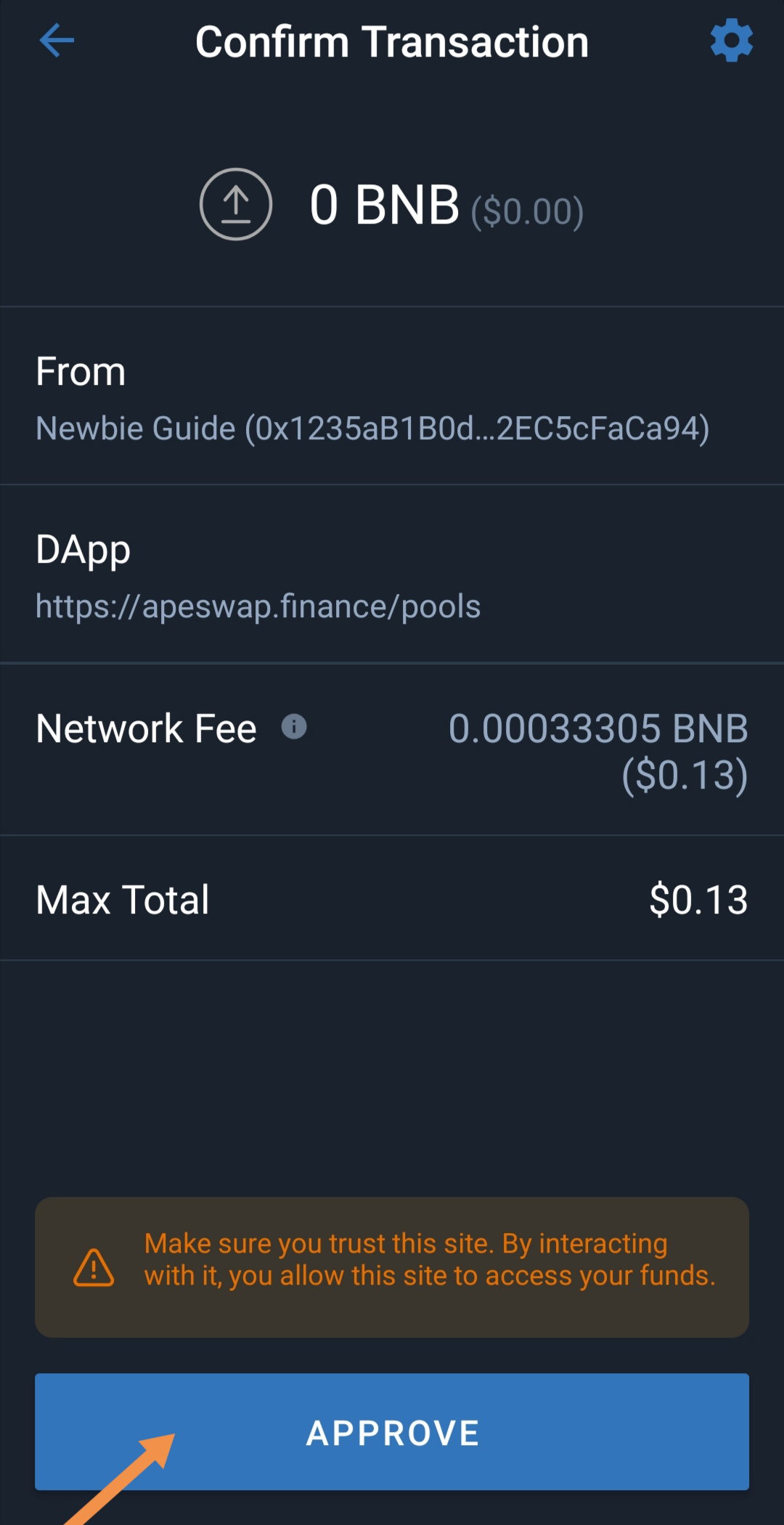The image size is (784, 1525).
Task: Go back using the top-left arrow
Action: [x=57, y=41]
